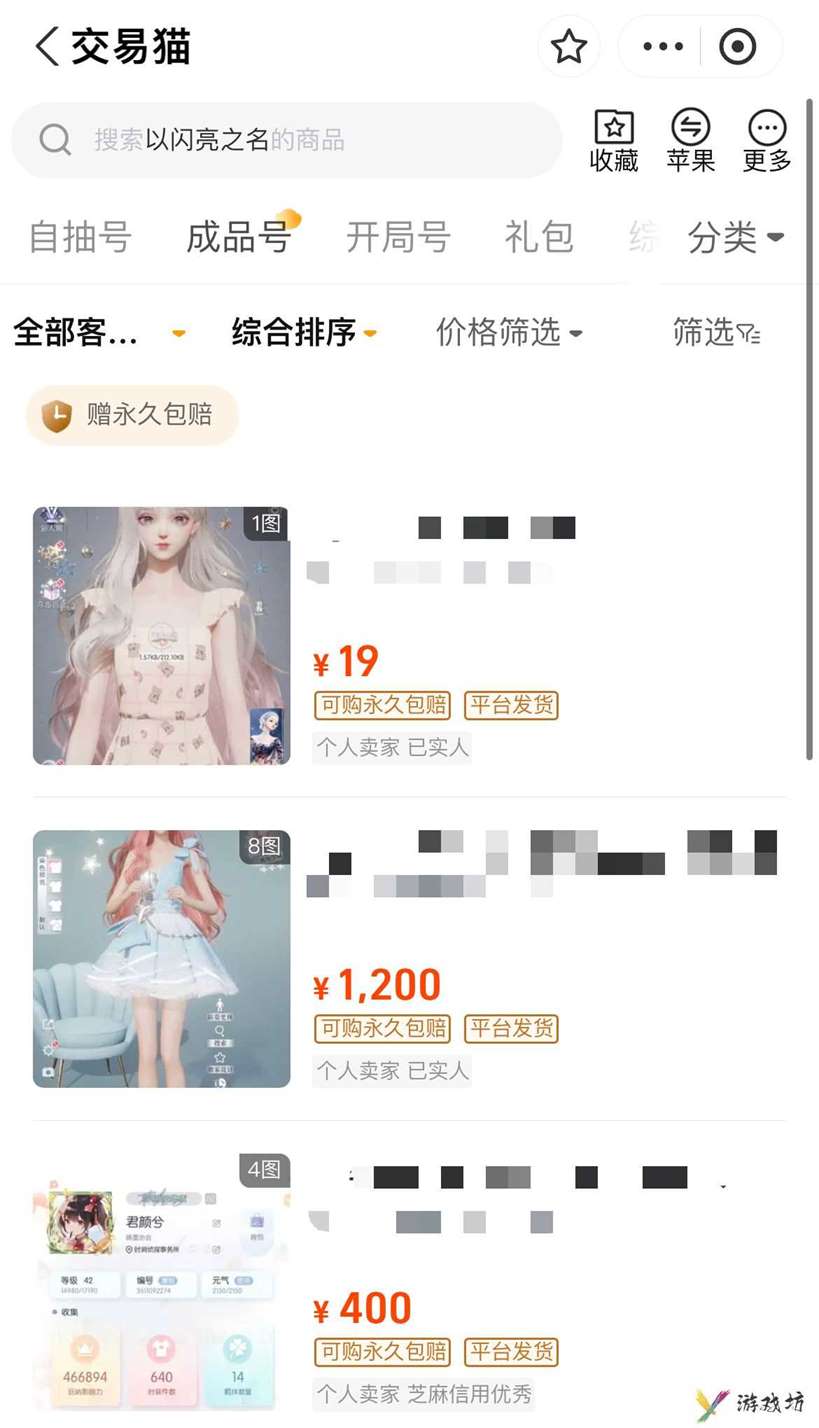The image size is (819, 1428).
Task: Select the 成品号 tab
Action: (x=238, y=238)
